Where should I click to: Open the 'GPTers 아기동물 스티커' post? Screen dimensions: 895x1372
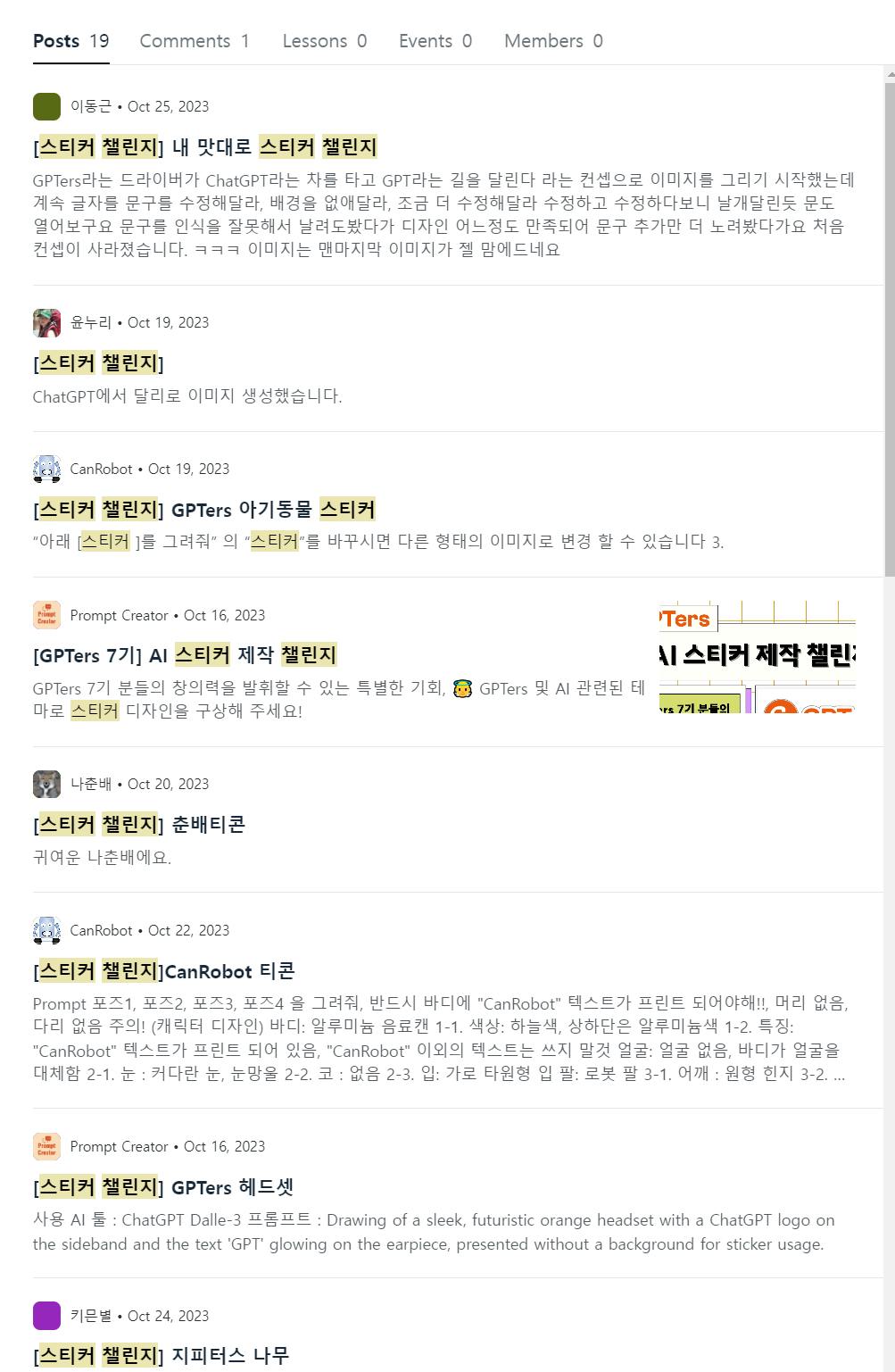tap(204, 510)
